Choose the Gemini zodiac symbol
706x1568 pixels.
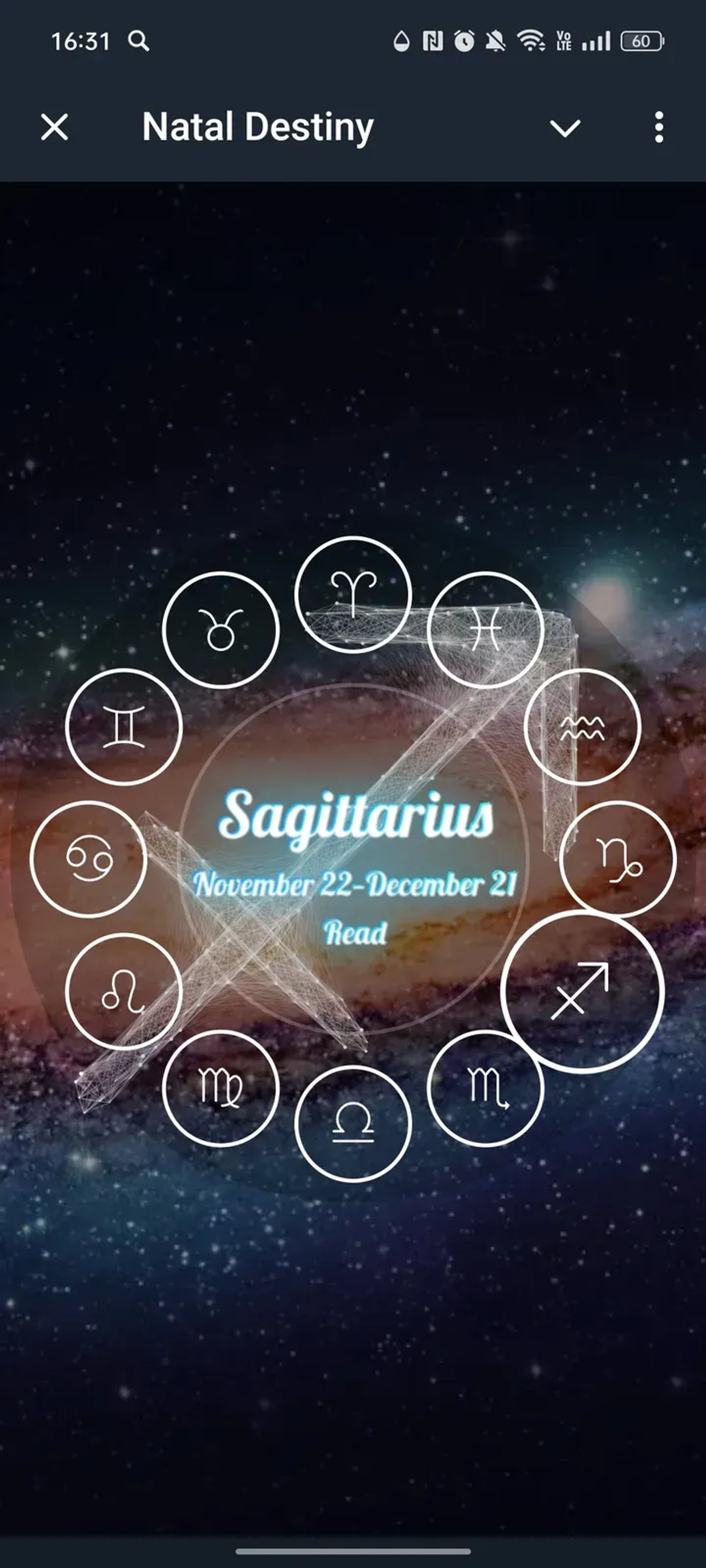tap(124, 727)
